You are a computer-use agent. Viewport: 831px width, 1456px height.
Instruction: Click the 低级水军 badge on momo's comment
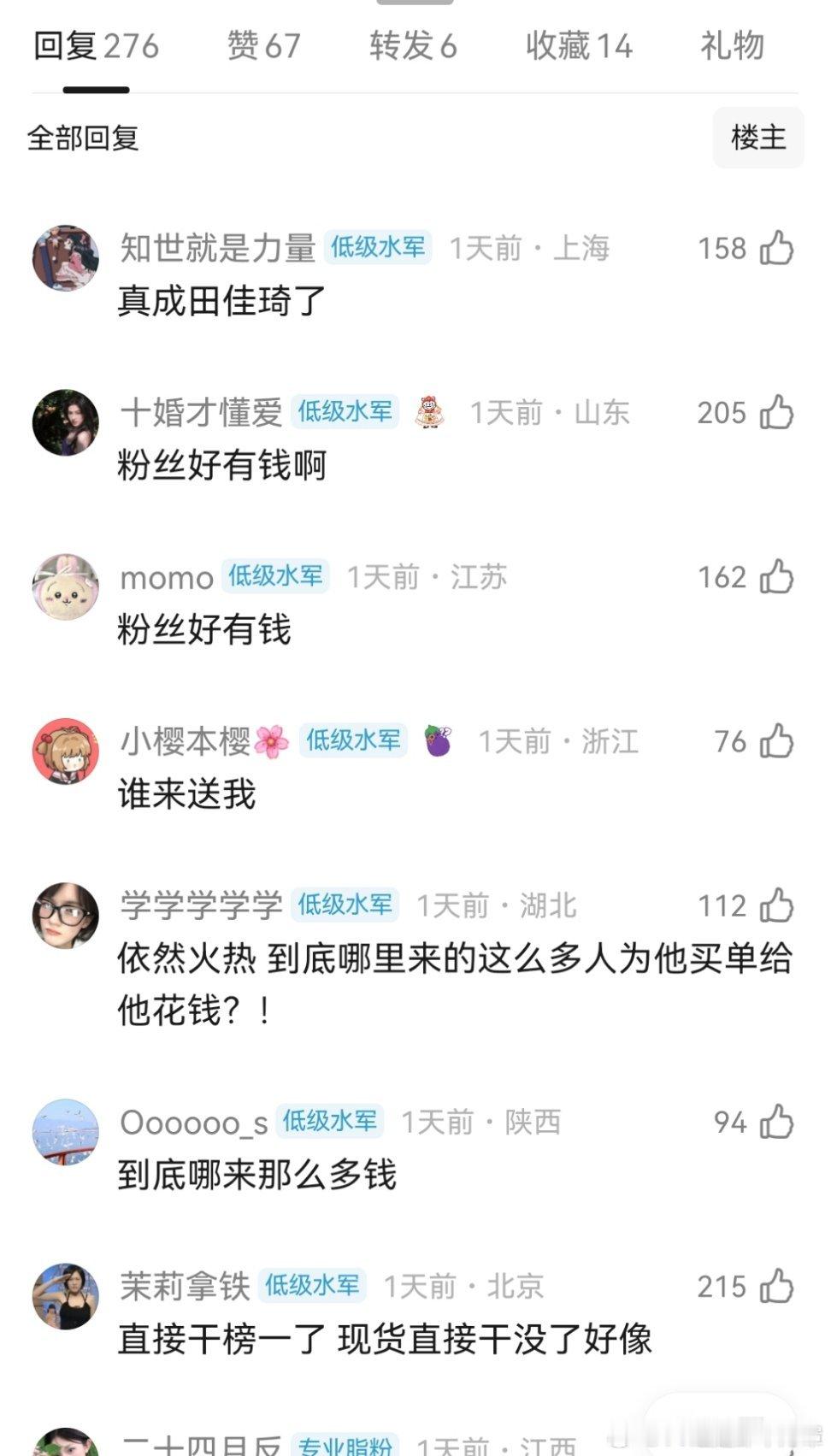[274, 576]
